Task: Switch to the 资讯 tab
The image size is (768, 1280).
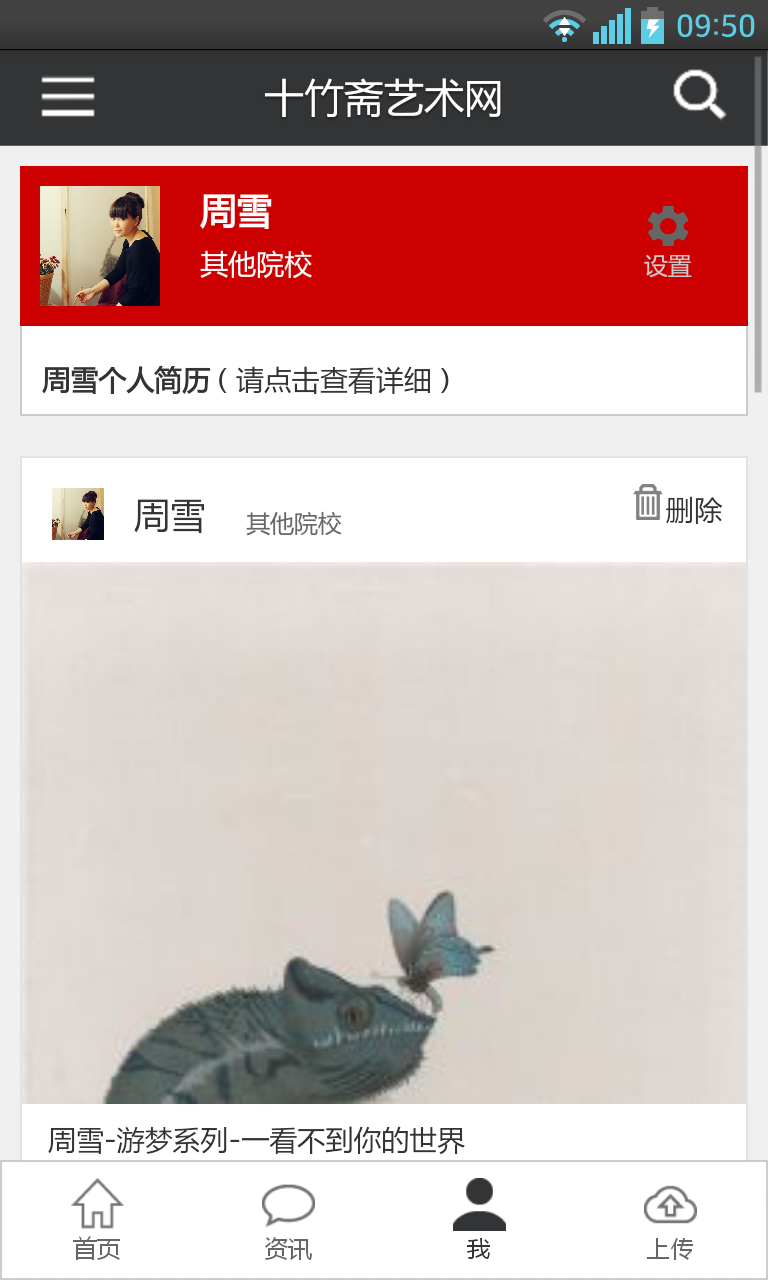Action: coord(288,1220)
